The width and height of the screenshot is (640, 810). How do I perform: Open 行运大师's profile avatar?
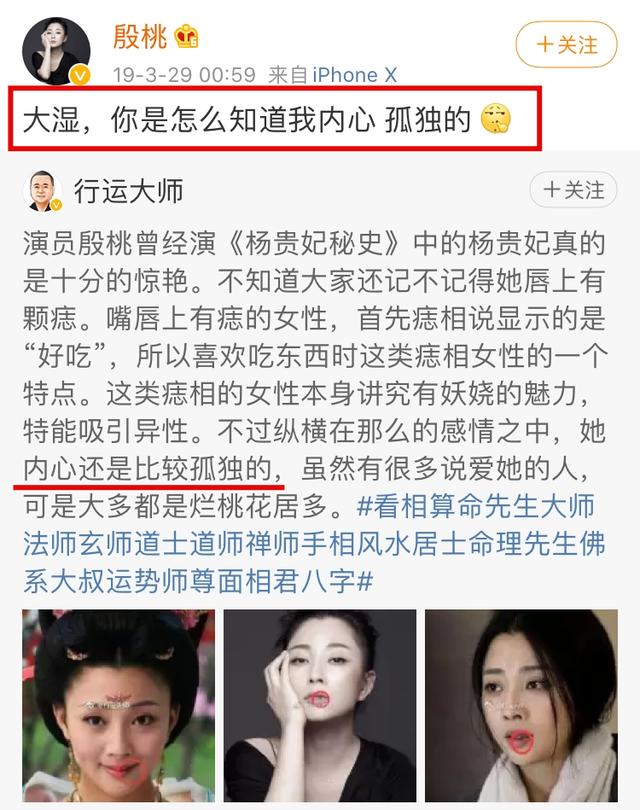[44, 189]
